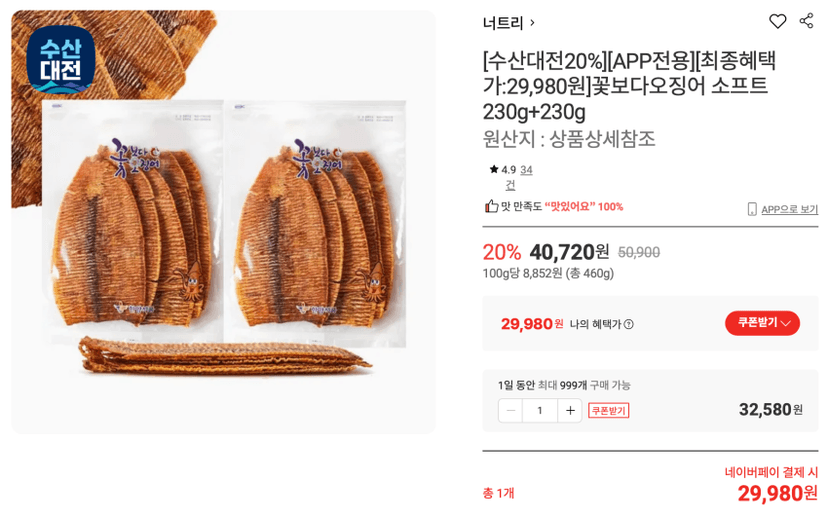828x511 pixels.
Task: Open 나의 혜택가 info tooltip
Action: tap(628, 324)
